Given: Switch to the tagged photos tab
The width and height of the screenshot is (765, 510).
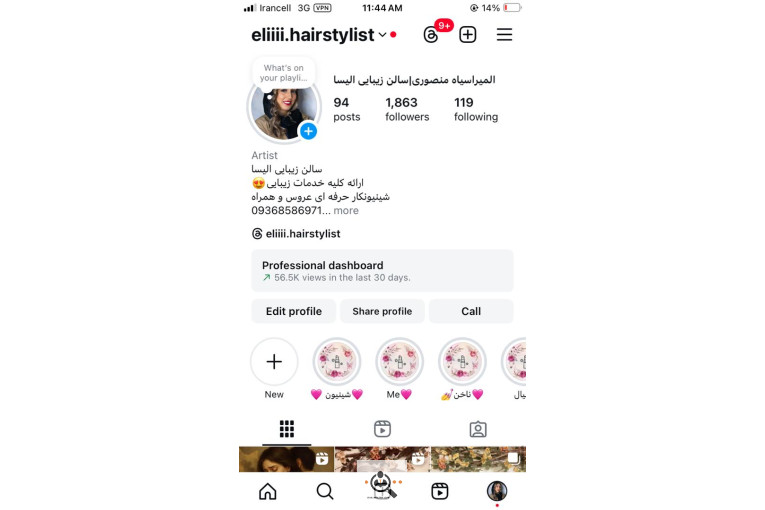Looking at the screenshot, I should (x=478, y=429).
